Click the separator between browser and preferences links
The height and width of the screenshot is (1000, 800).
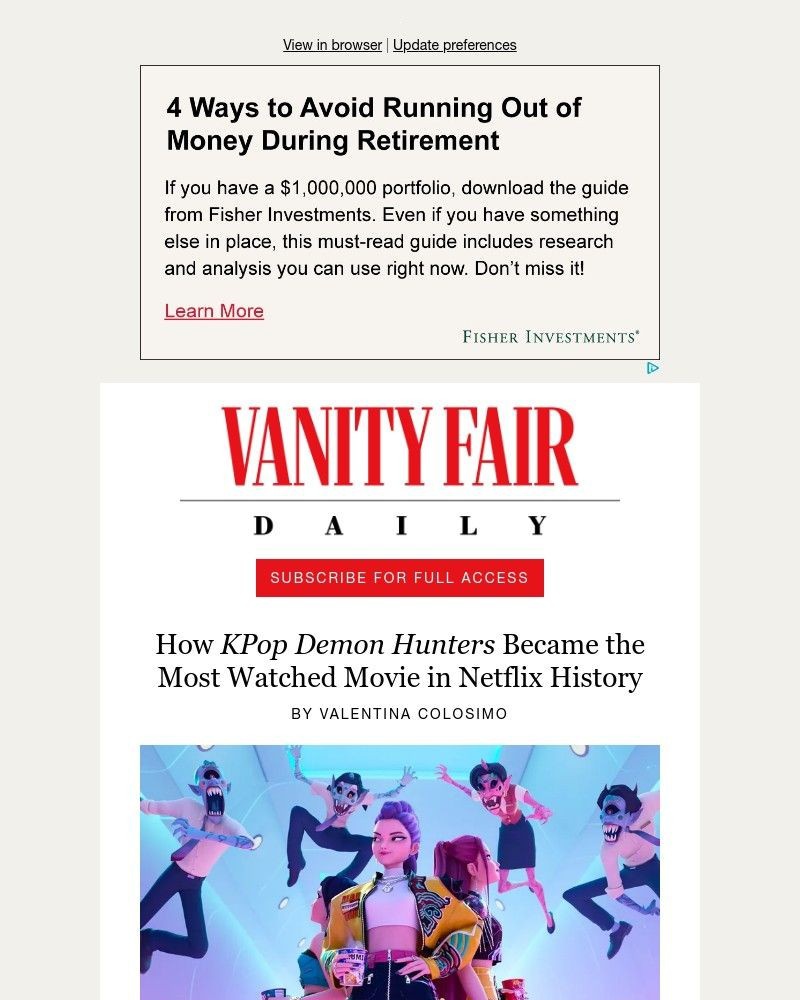coord(387,45)
